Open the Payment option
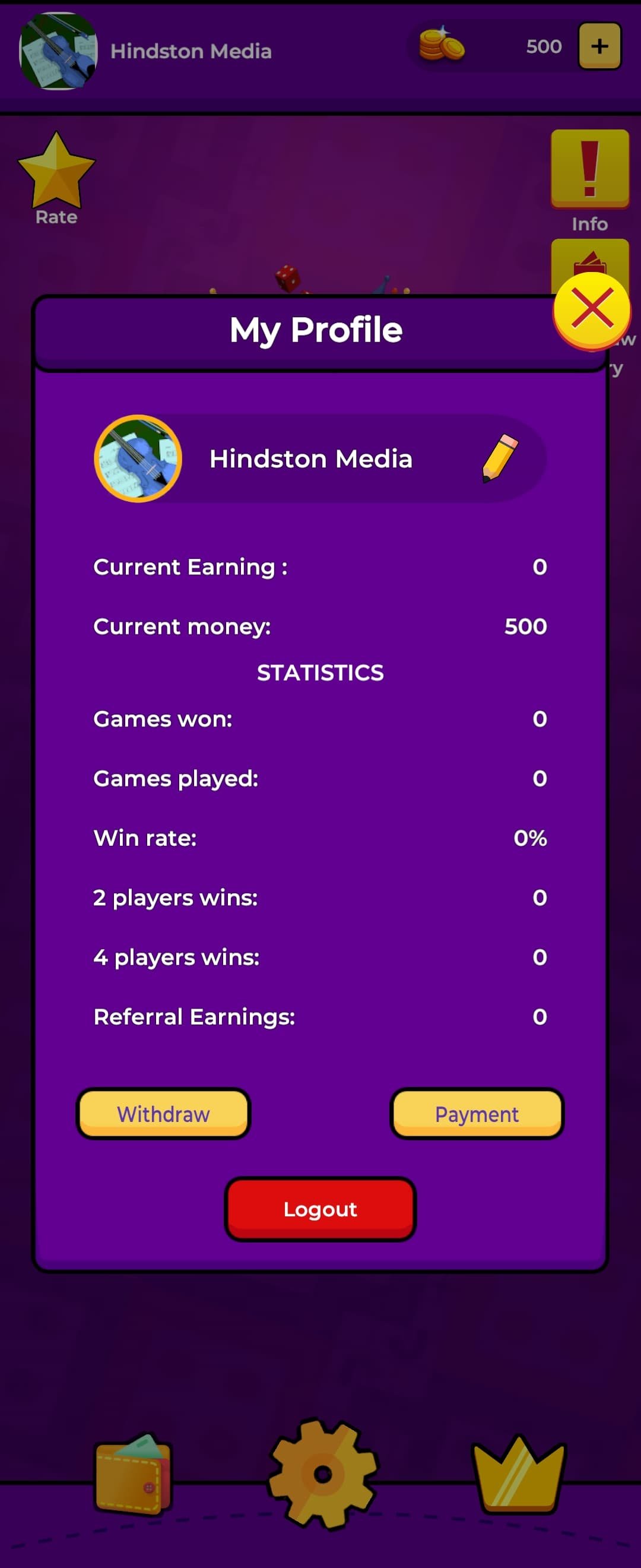Image resolution: width=641 pixels, height=1568 pixels. 477,1113
